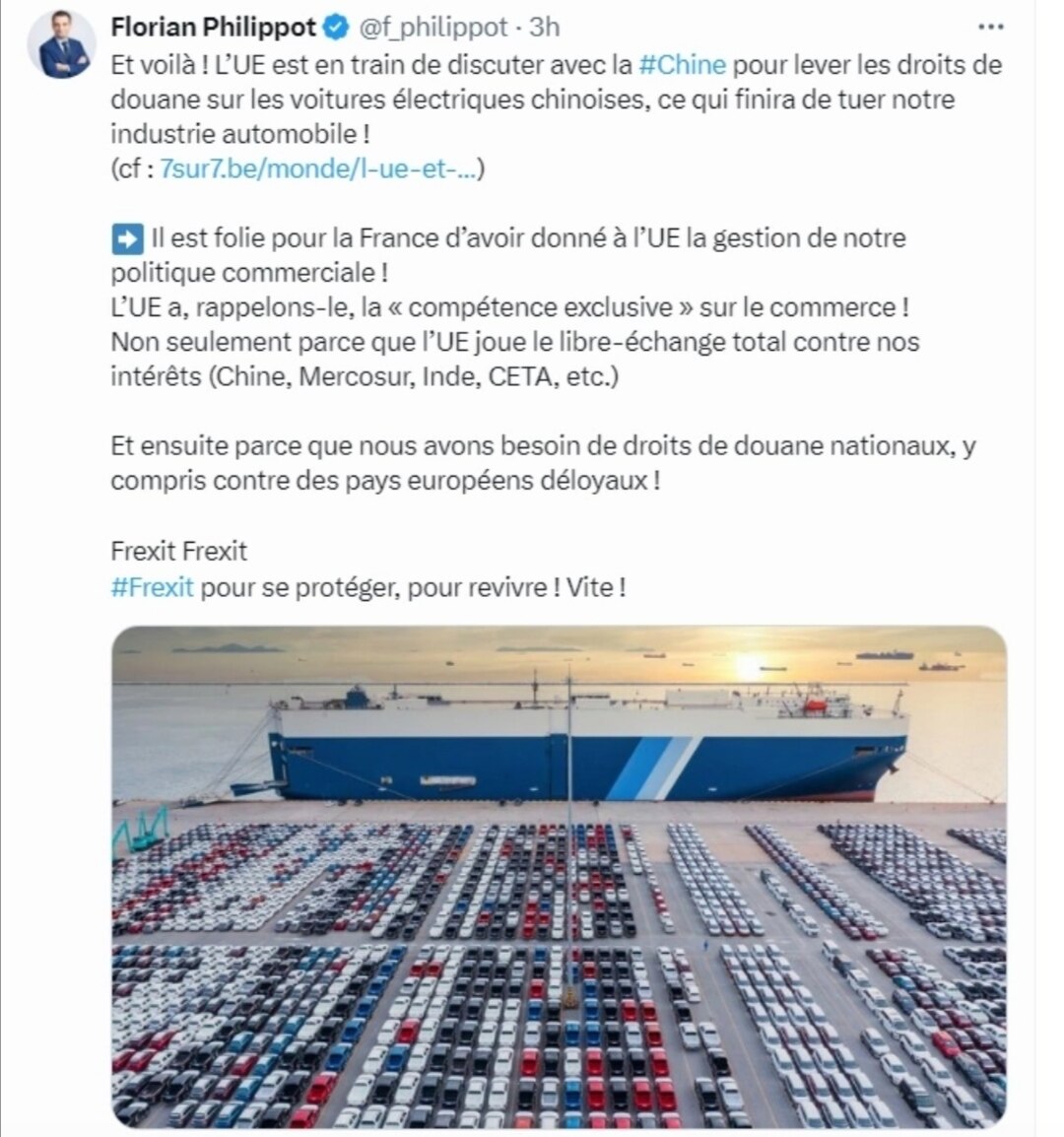Open the tweet's three-dot overflow menu
The width and height of the screenshot is (1064, 1137).
pos(989,27)
